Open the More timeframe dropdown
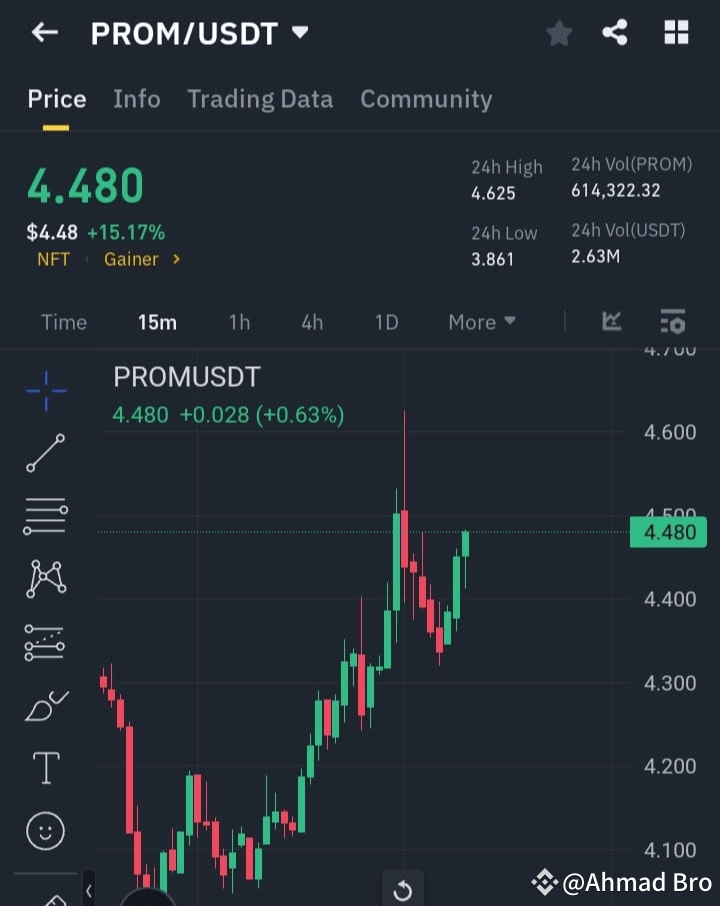This screenshot has height=906, width=720. [x=481, y=322]
